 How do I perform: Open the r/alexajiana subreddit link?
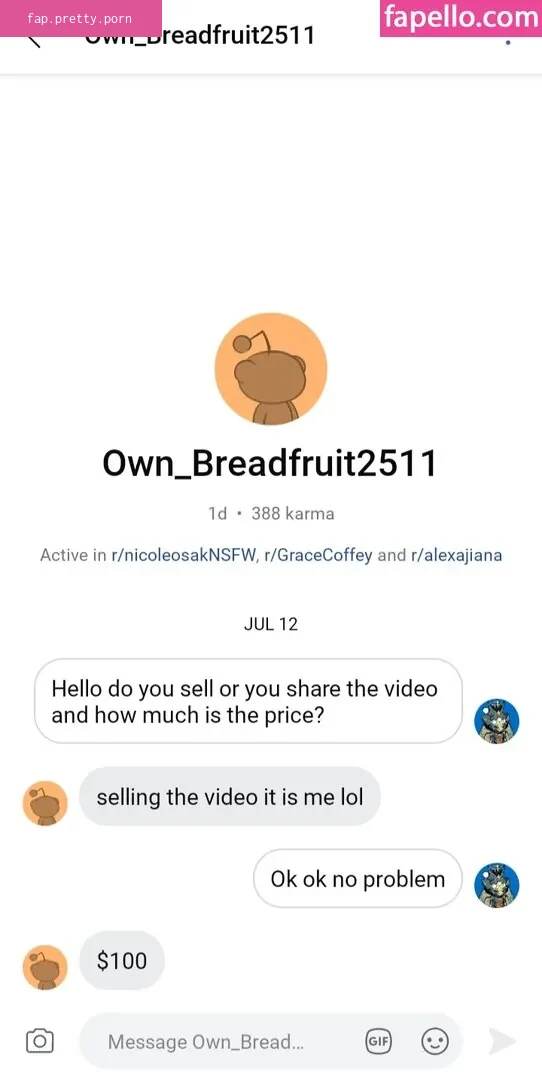457,555
